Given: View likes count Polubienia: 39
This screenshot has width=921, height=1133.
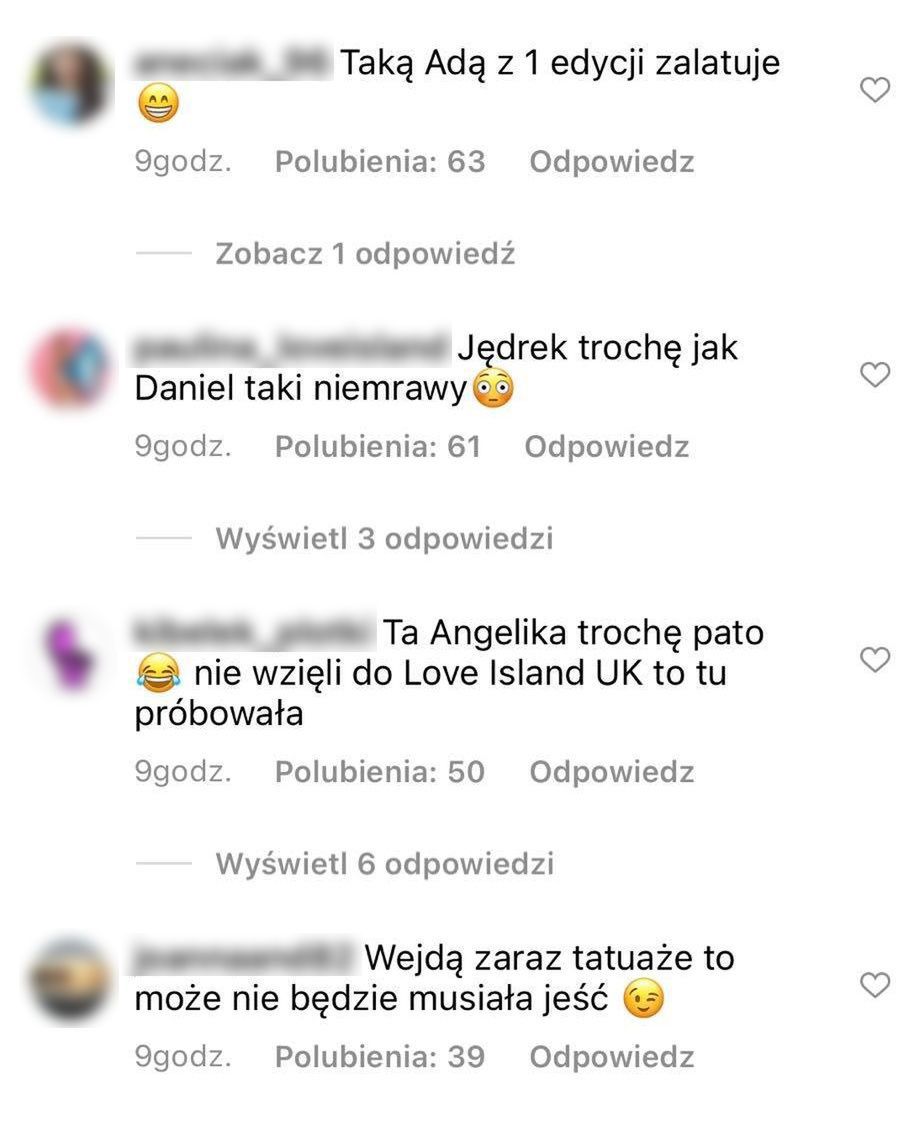Looking at the screenshot, I should click(380, 1057).
